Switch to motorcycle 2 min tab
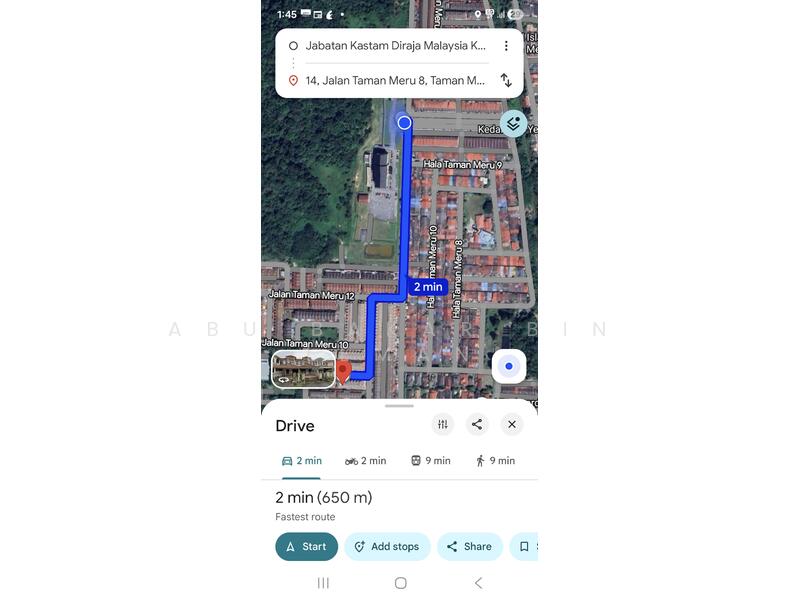The image size is (800, 600). [365, 461]
